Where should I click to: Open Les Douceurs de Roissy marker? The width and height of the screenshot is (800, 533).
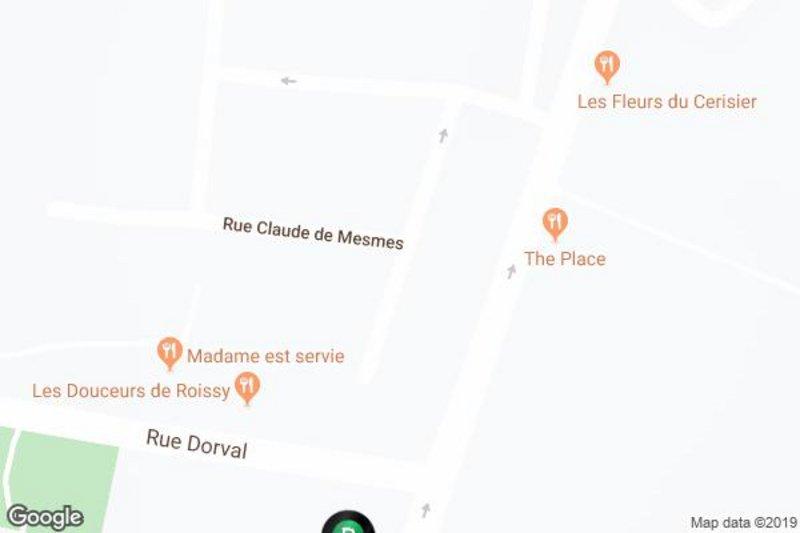[247, 387]
